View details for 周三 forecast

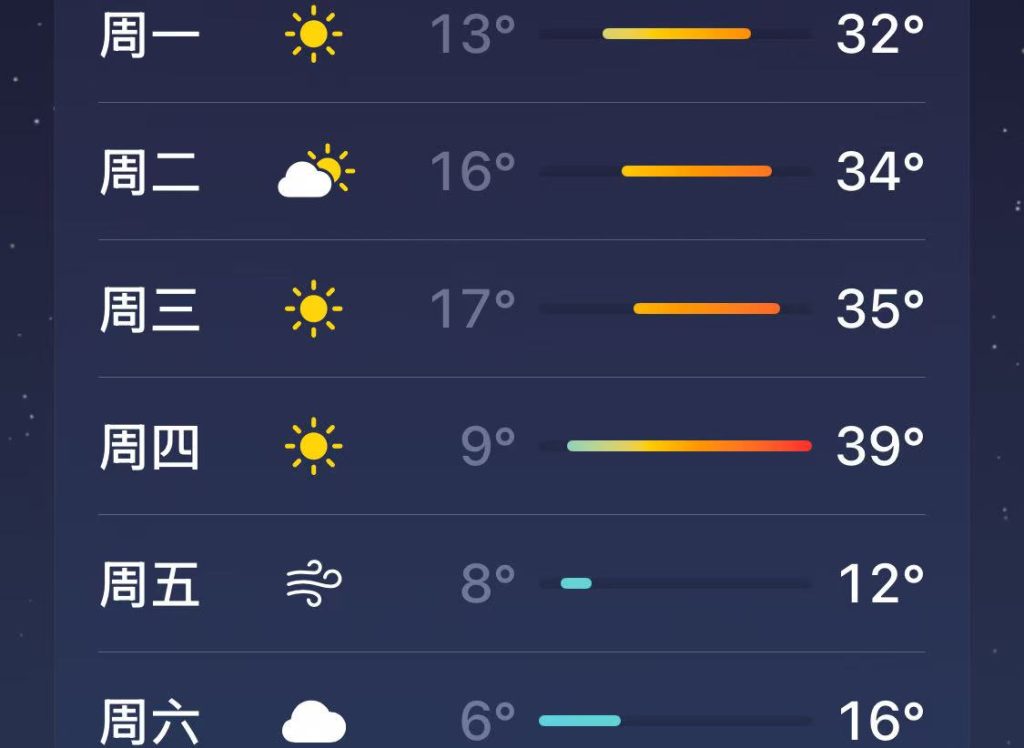coord(511,308)
